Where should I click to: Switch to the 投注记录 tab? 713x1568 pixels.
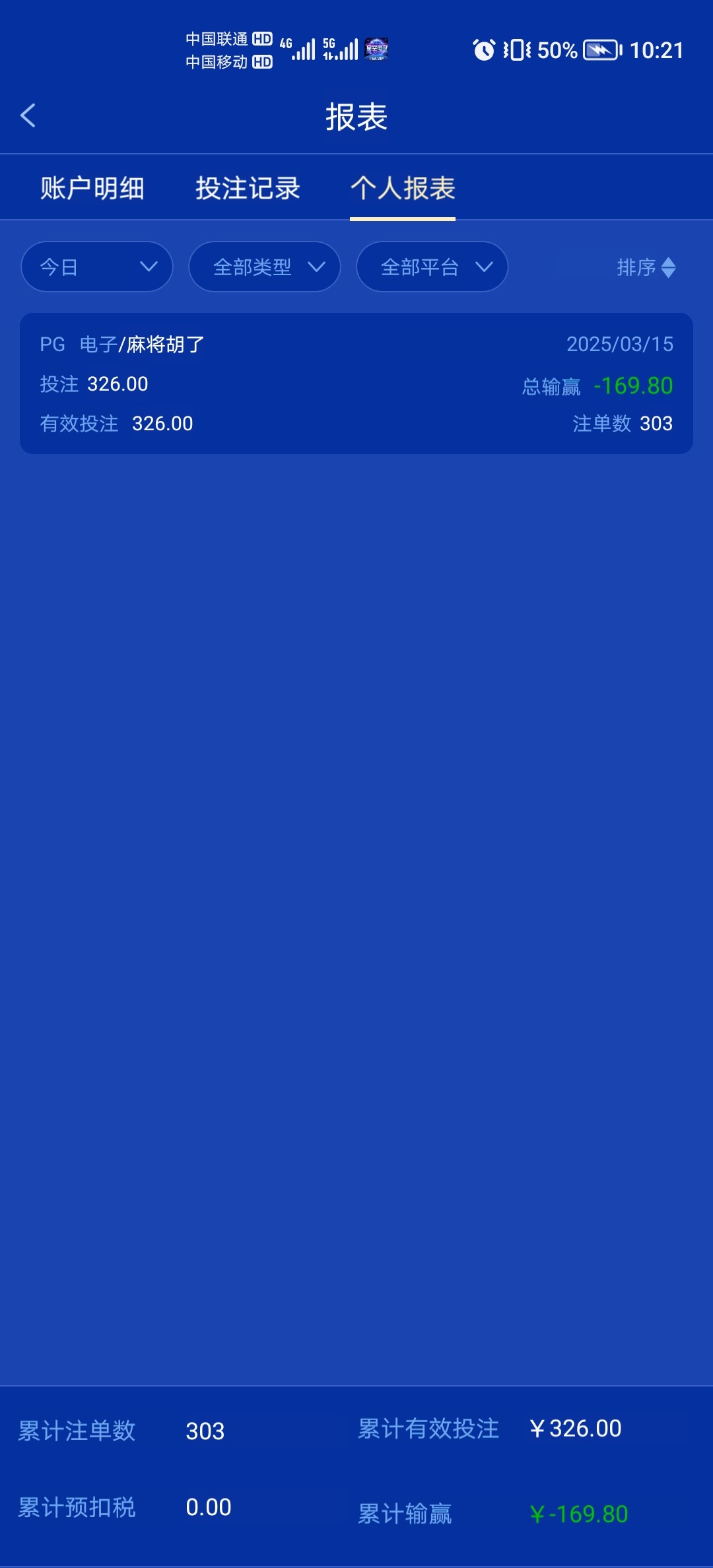[248, 189]
